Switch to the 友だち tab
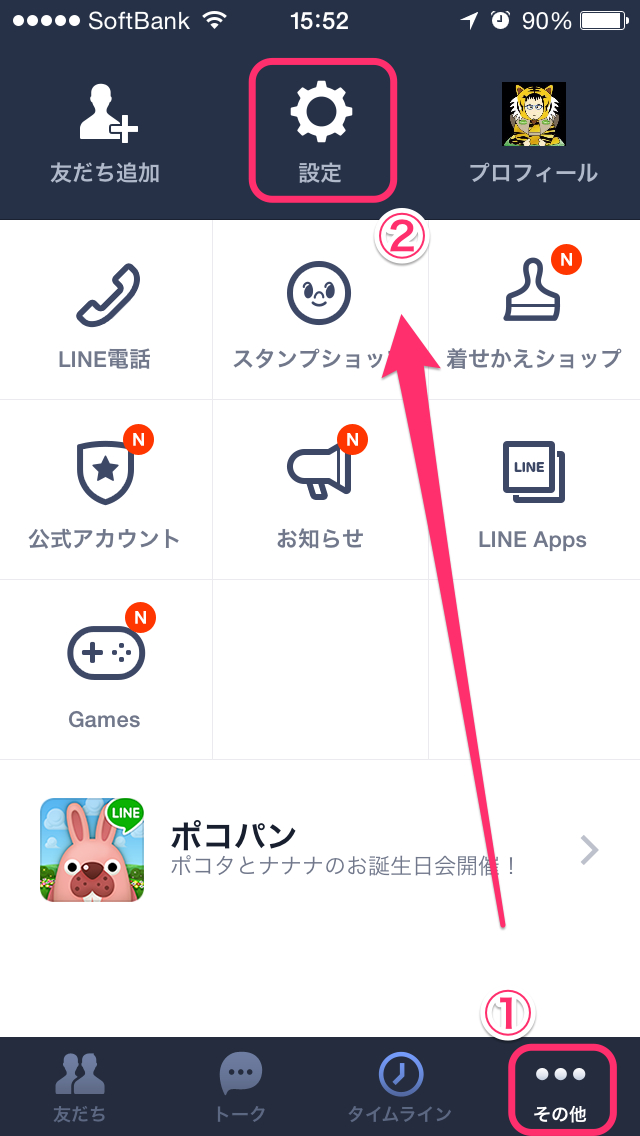The width and height of the screenshot is (640, 1136). (x=80, y=1087)
